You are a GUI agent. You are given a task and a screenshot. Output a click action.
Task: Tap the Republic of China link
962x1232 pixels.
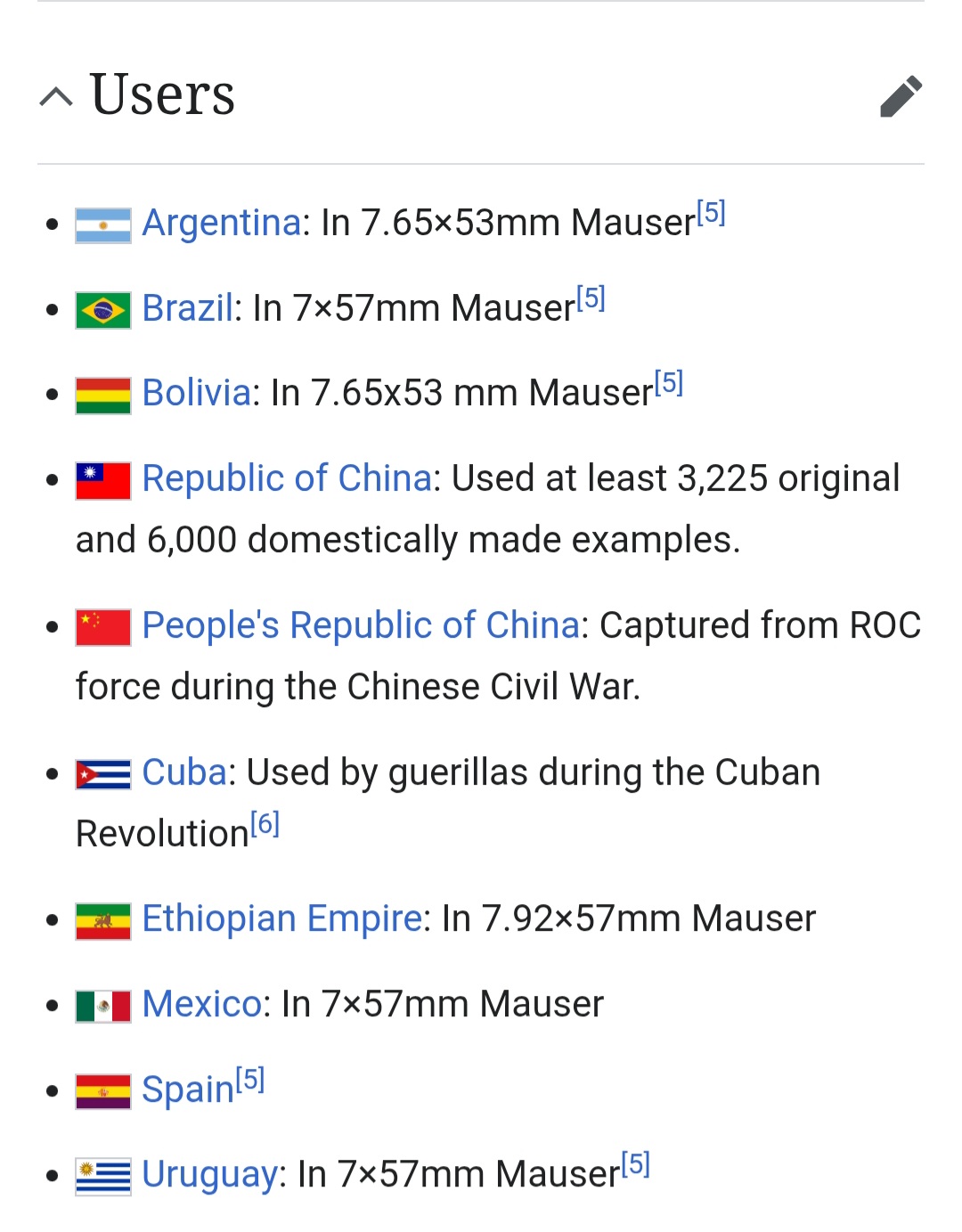(x=287, y=478)
